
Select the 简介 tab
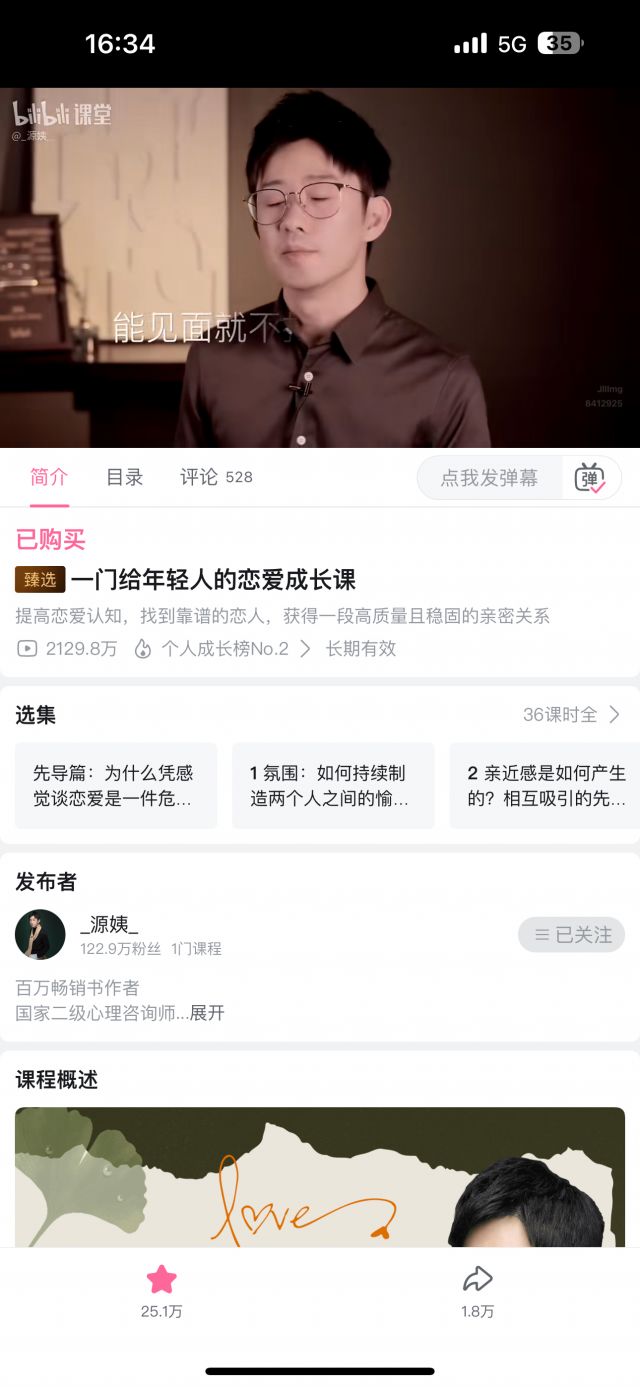pyautogui.click(x=49, y=478)
